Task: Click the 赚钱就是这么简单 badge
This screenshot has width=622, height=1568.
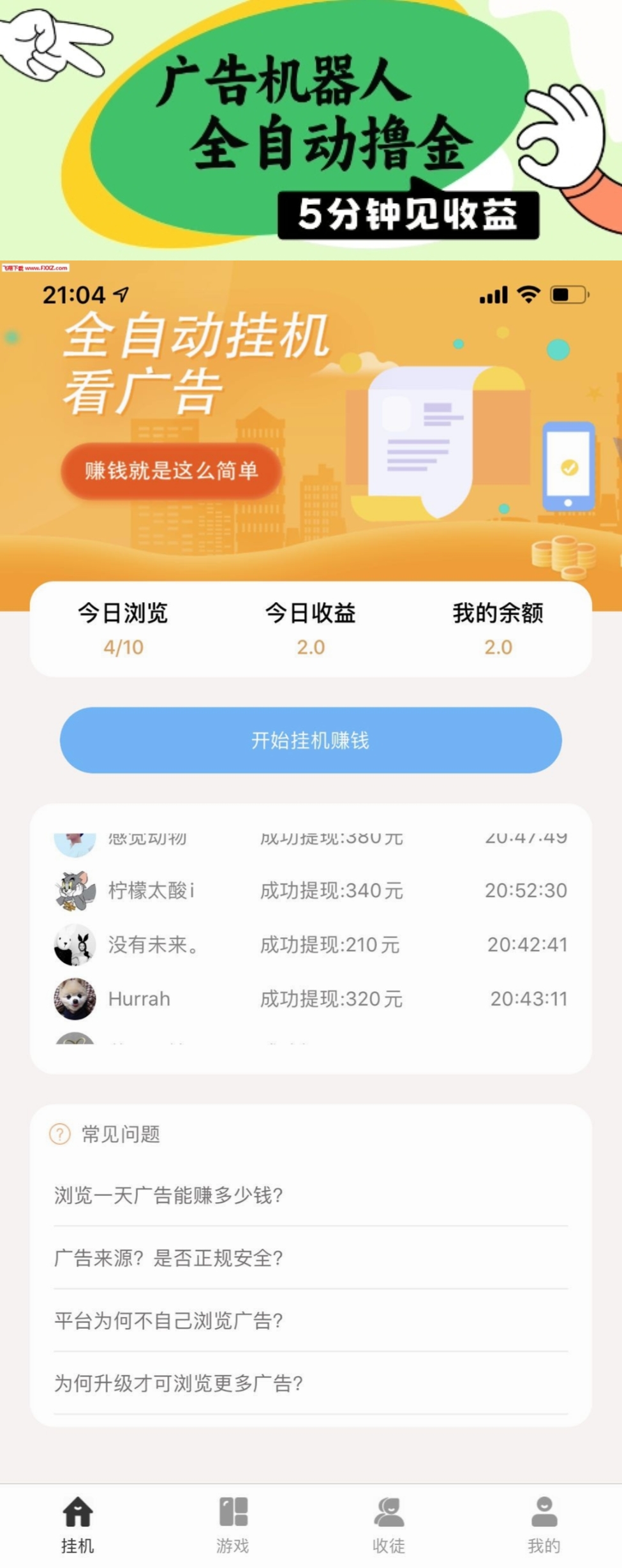Action: (x=171, y=470)
